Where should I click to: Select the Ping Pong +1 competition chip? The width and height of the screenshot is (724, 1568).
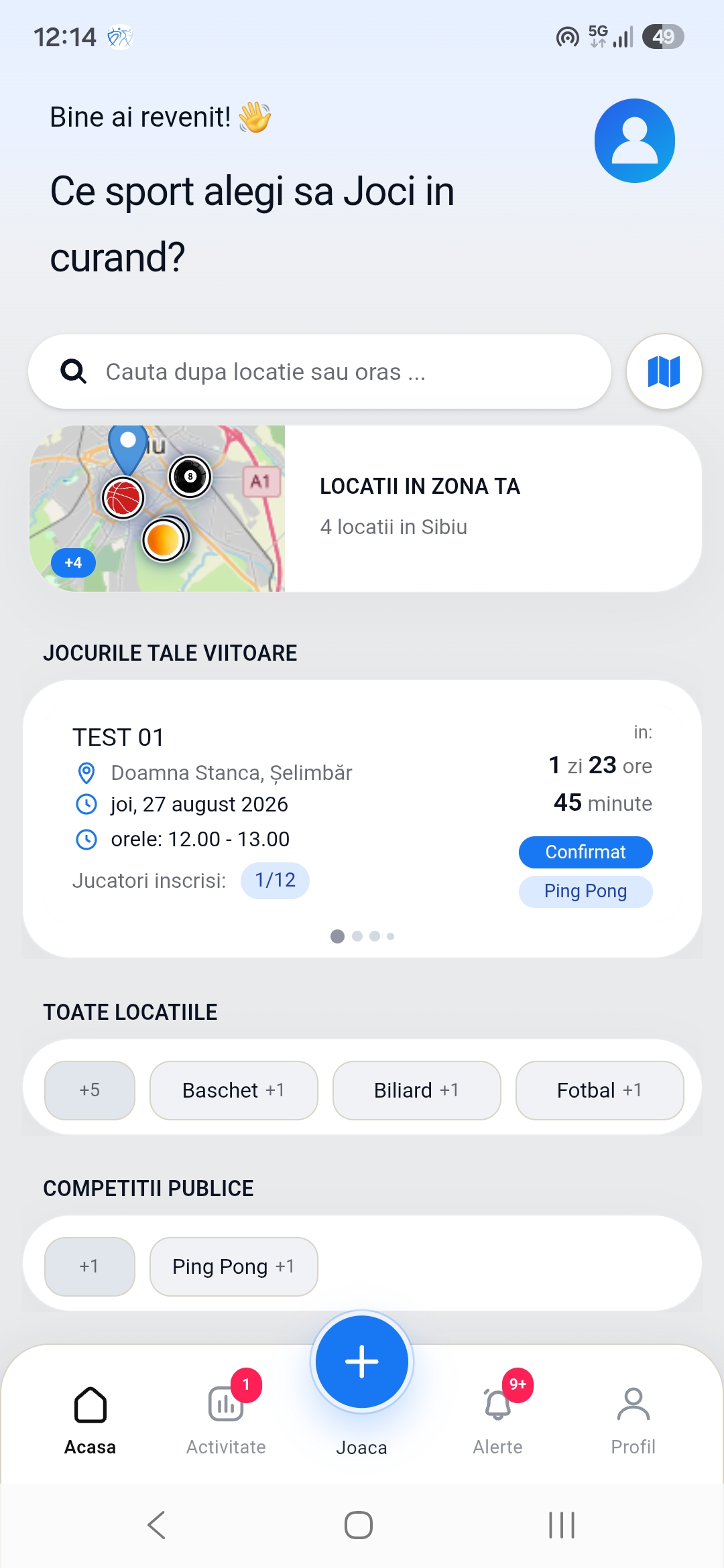tap(233, 1266)
